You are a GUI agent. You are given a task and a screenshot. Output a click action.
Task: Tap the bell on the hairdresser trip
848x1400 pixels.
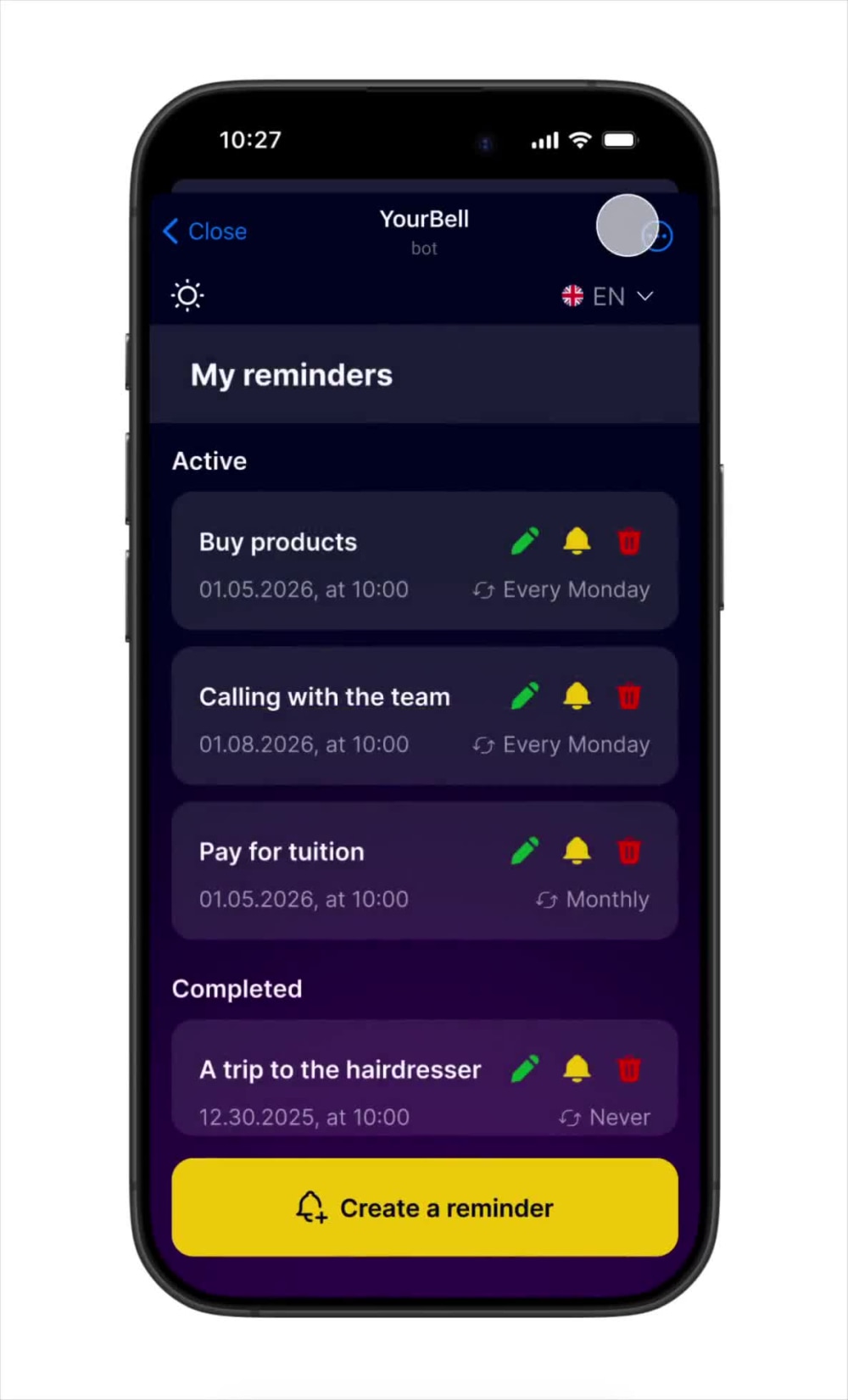[x=577, y=1069]
